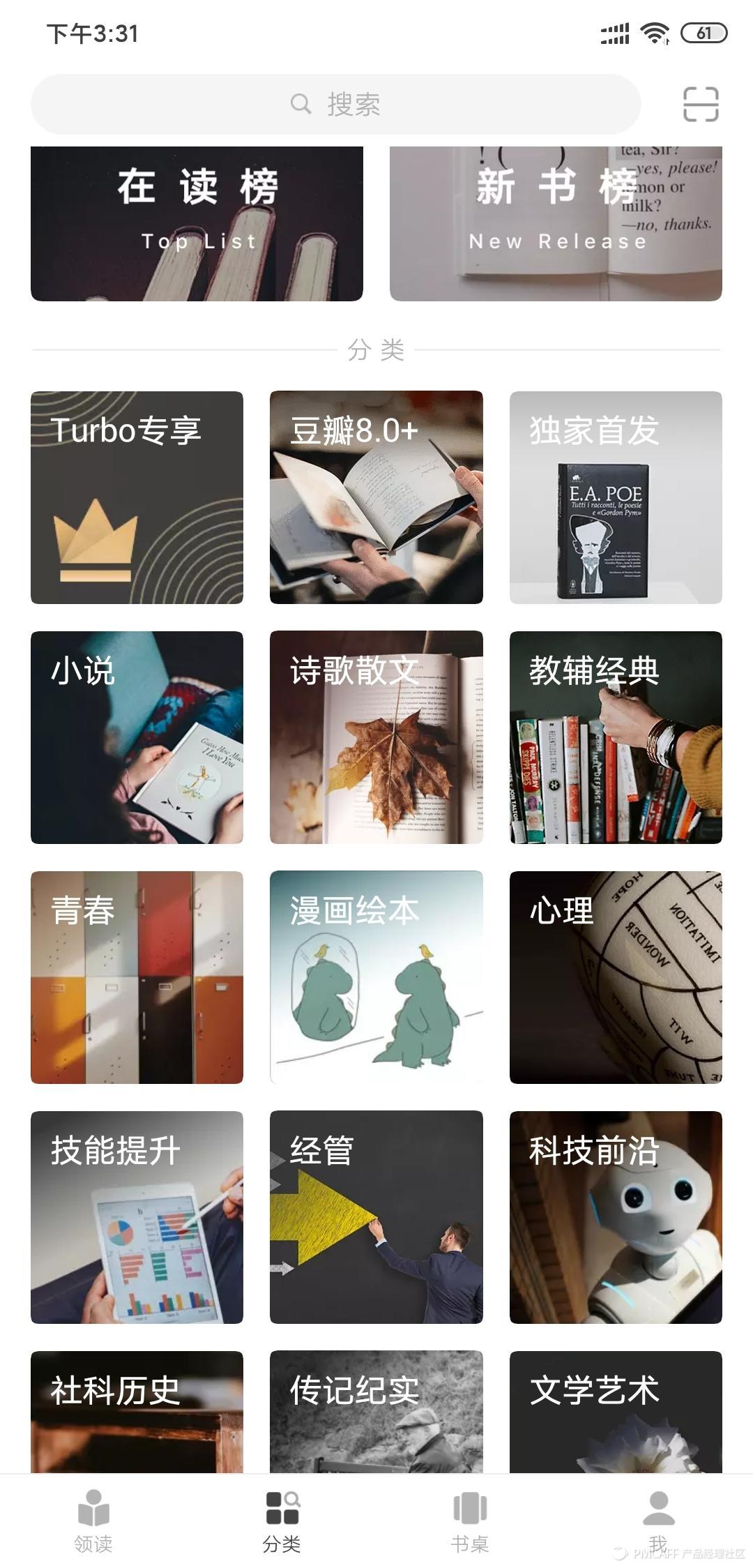Open the 在读榜 Top List
Image resolution: width=753 pixels, height=1568 pixels.
197,223
